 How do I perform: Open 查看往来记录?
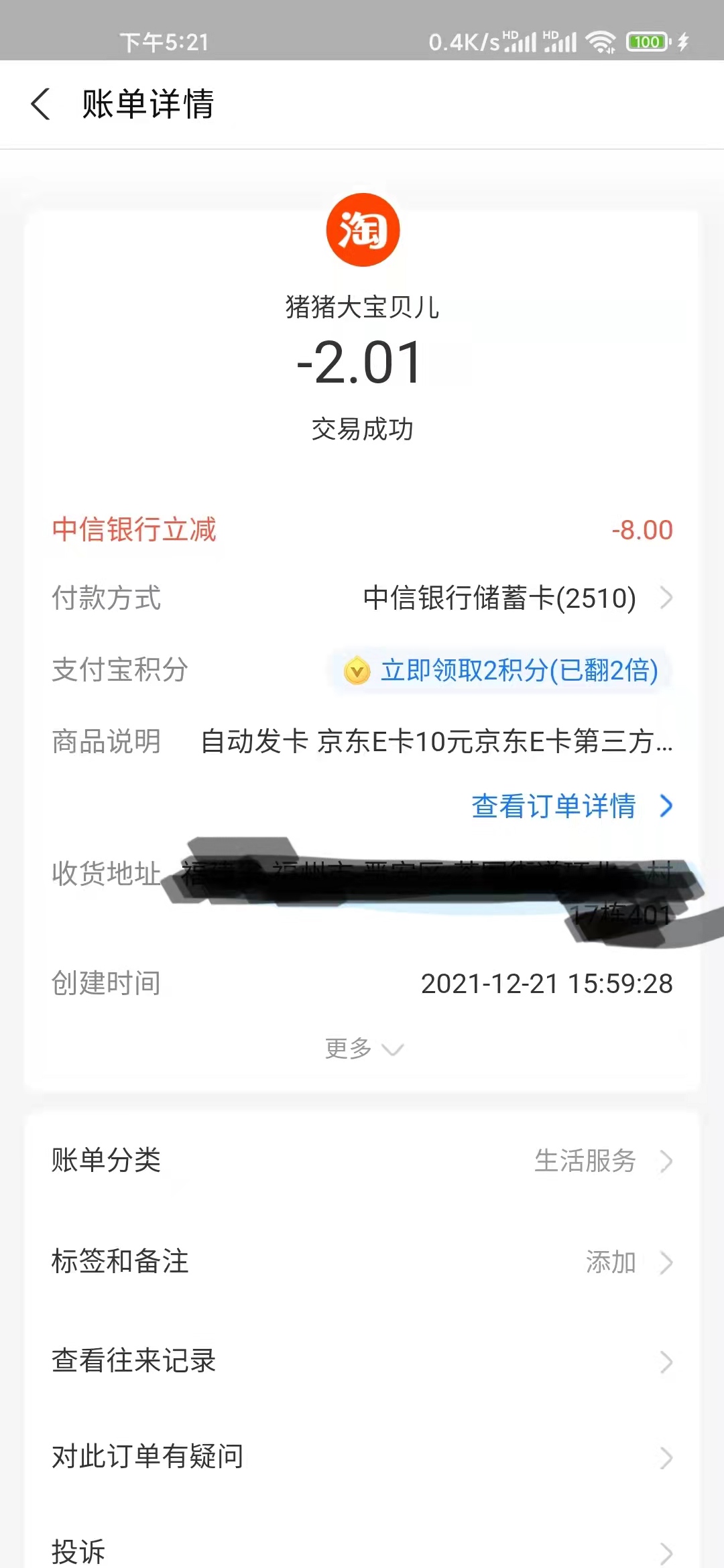coord(362,1361)
